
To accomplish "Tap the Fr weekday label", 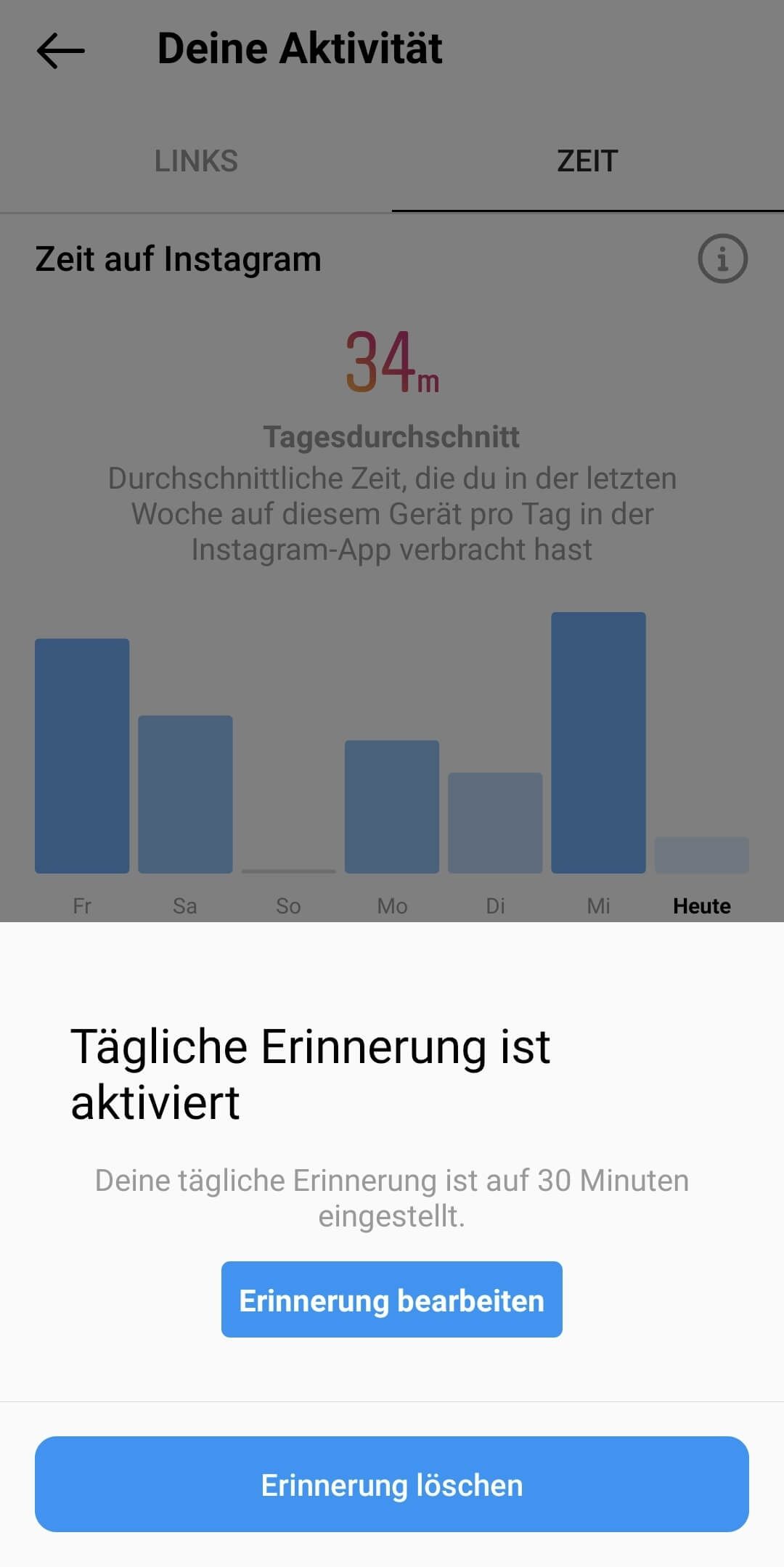I will 81,905.
